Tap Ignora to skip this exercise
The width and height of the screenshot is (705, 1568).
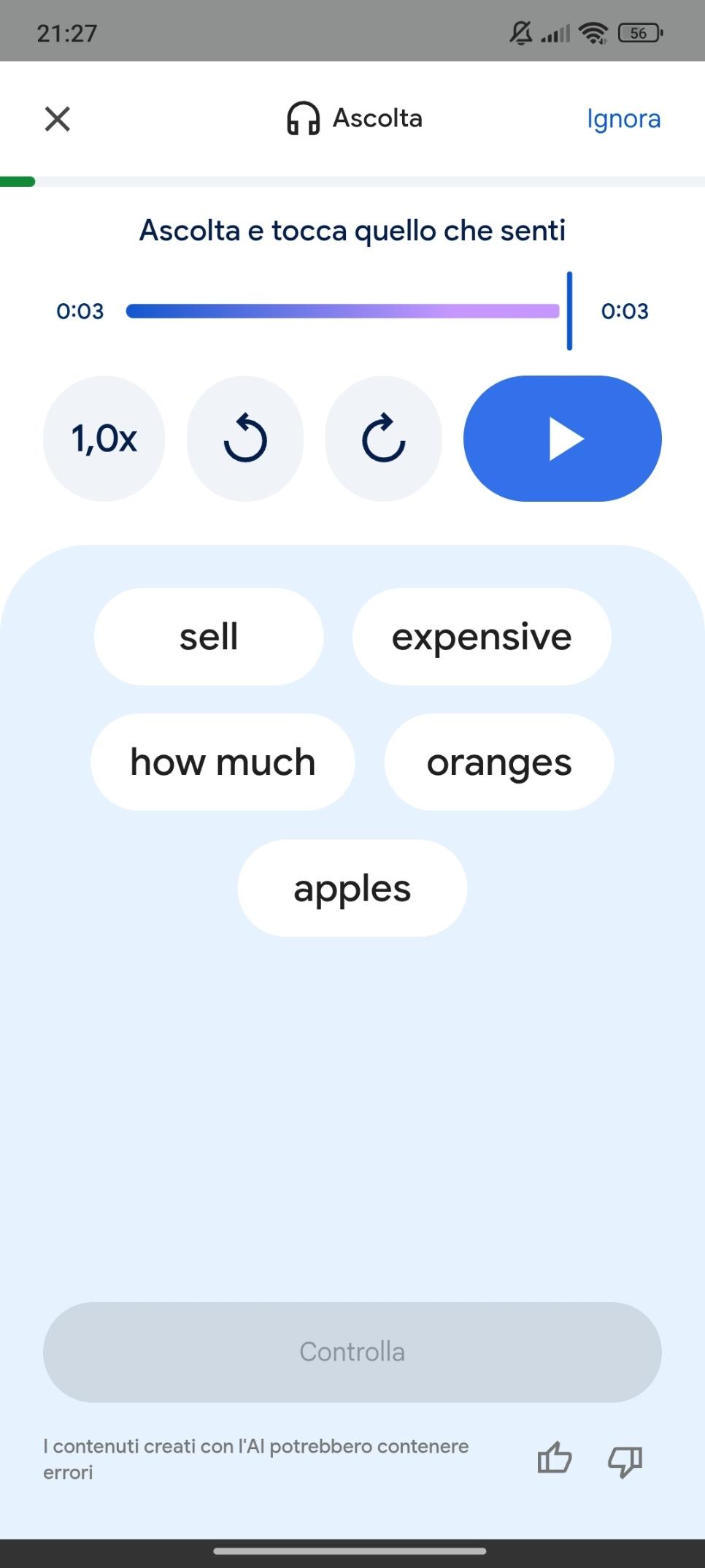[623, 118]
